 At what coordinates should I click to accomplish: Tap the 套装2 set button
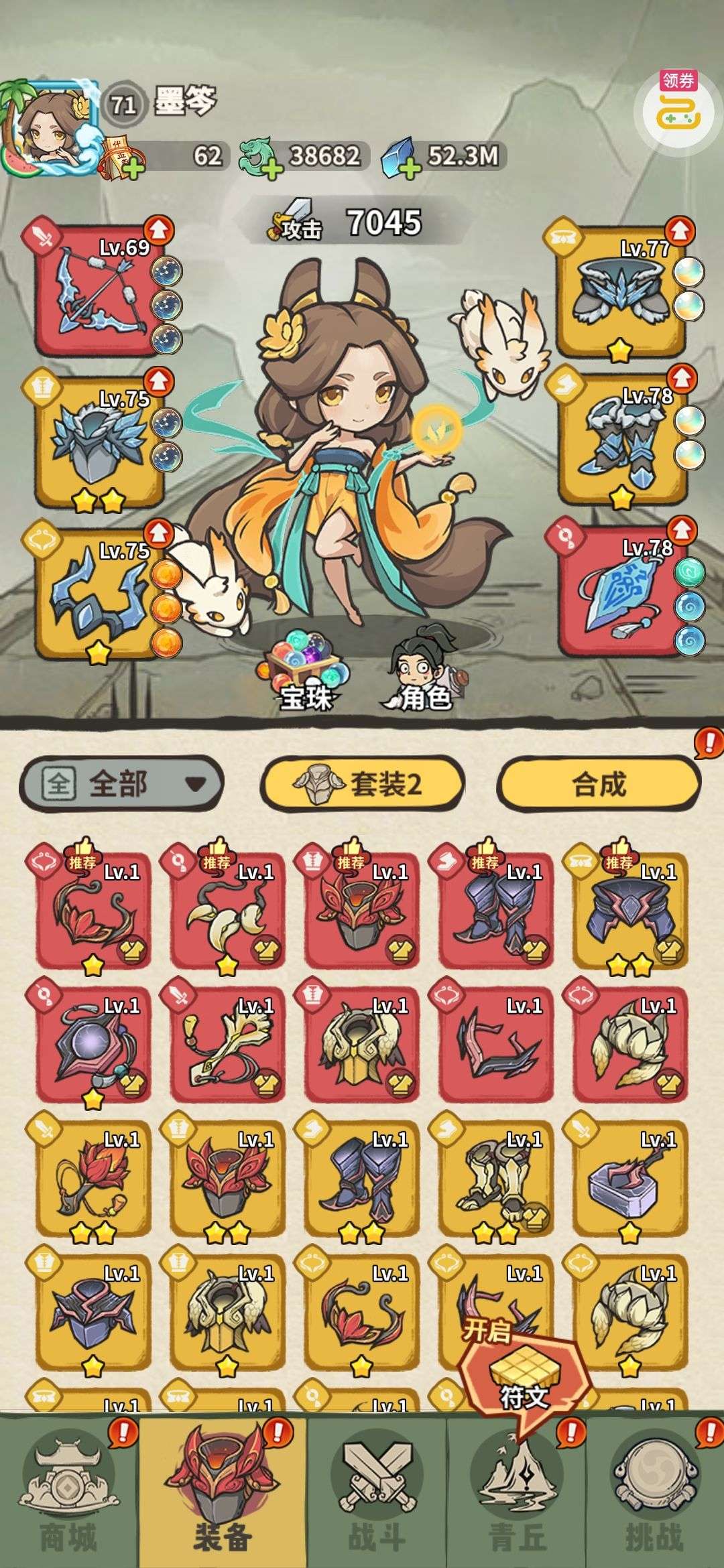click(x=362, y=783)
